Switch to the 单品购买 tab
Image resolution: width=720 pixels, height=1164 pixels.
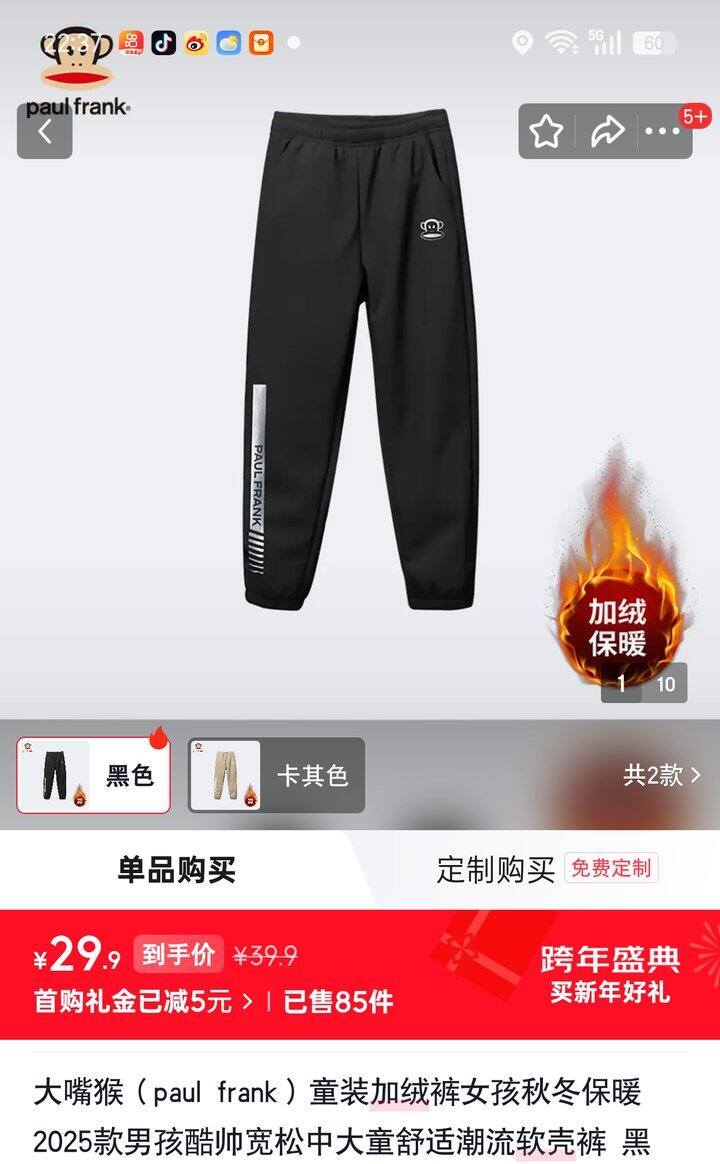click(x=176, y=869)
